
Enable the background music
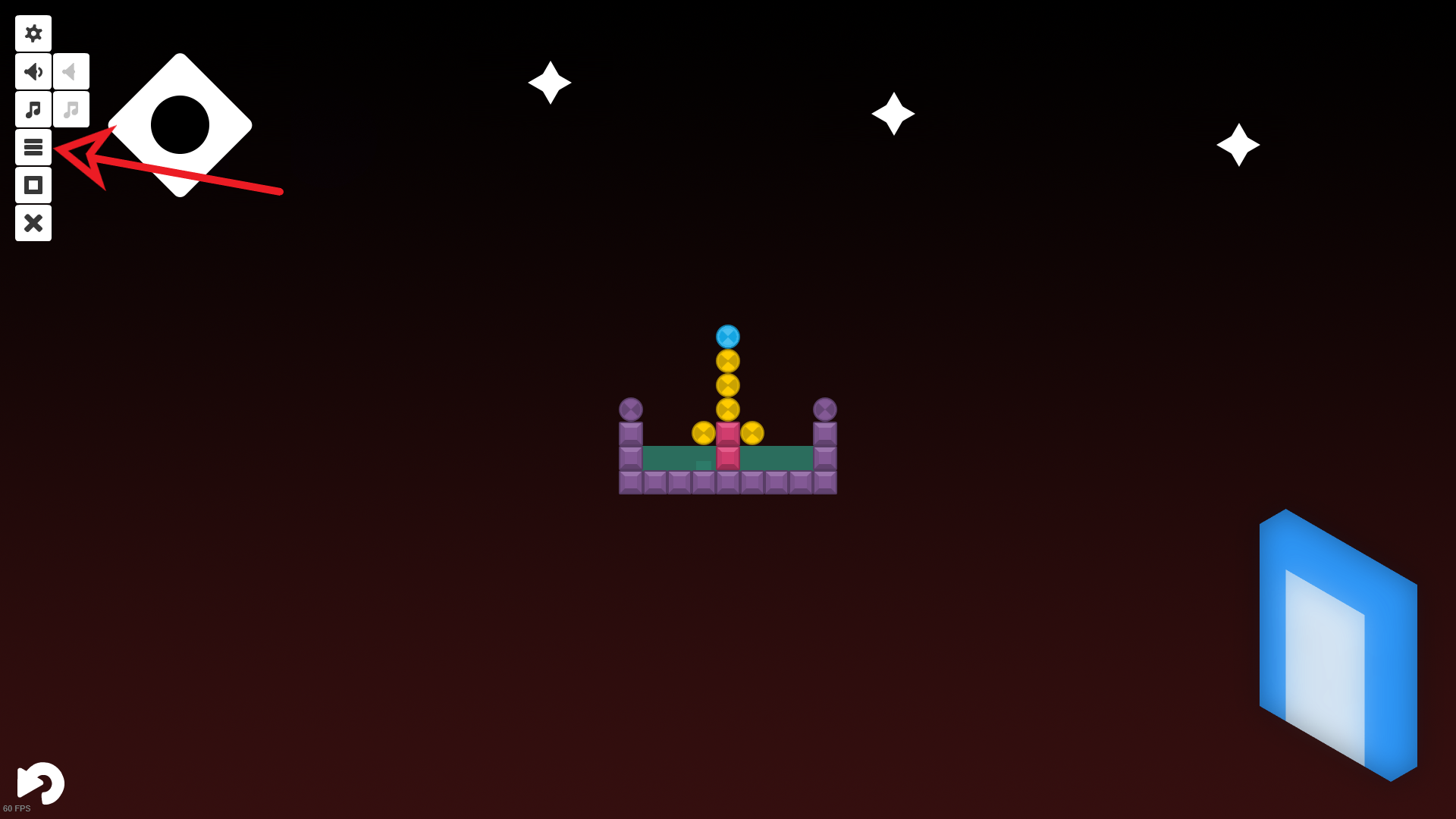click(x=33, y=109)
